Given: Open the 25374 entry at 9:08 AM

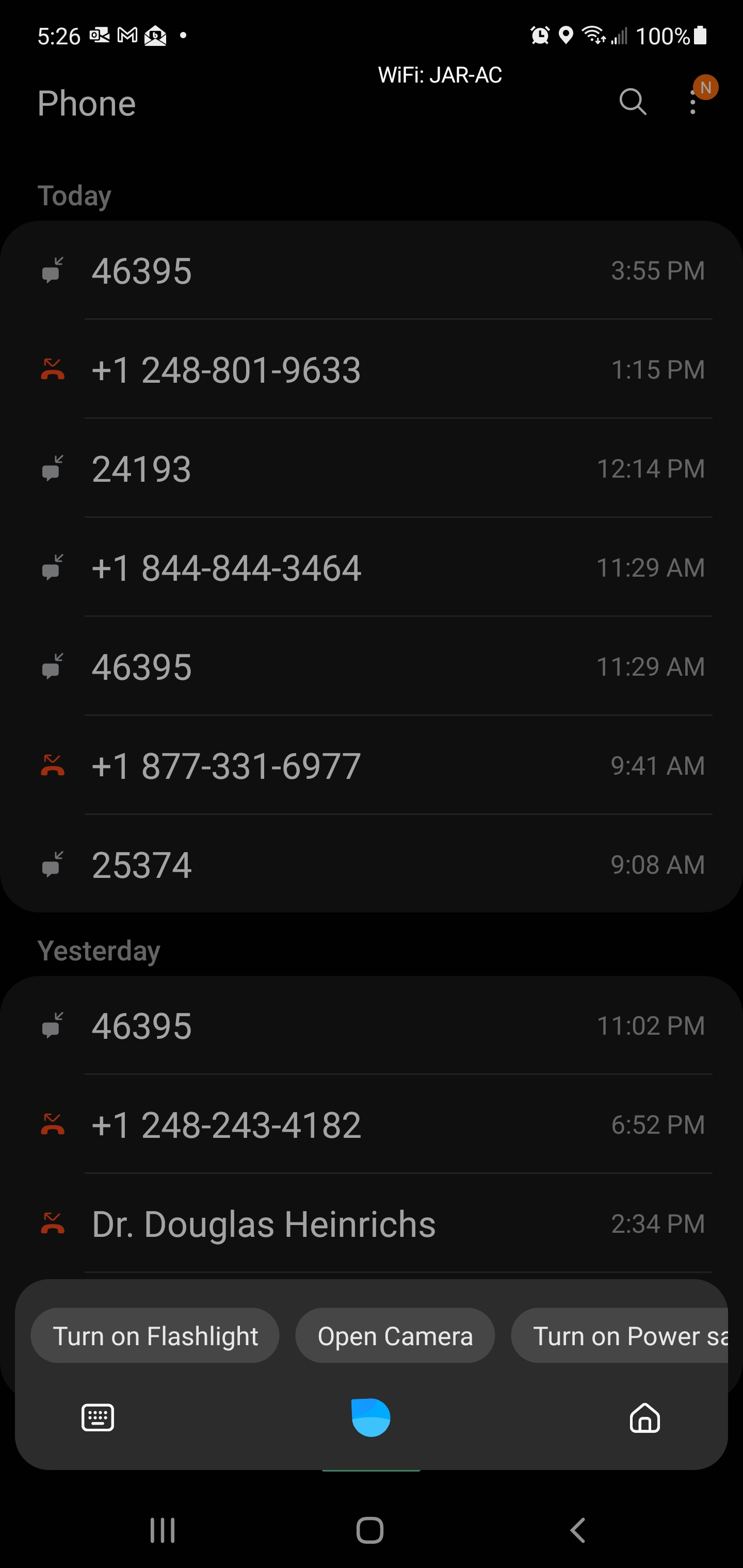Looking at the screenshot, I should pyautogui.click(x=372, y=865).
